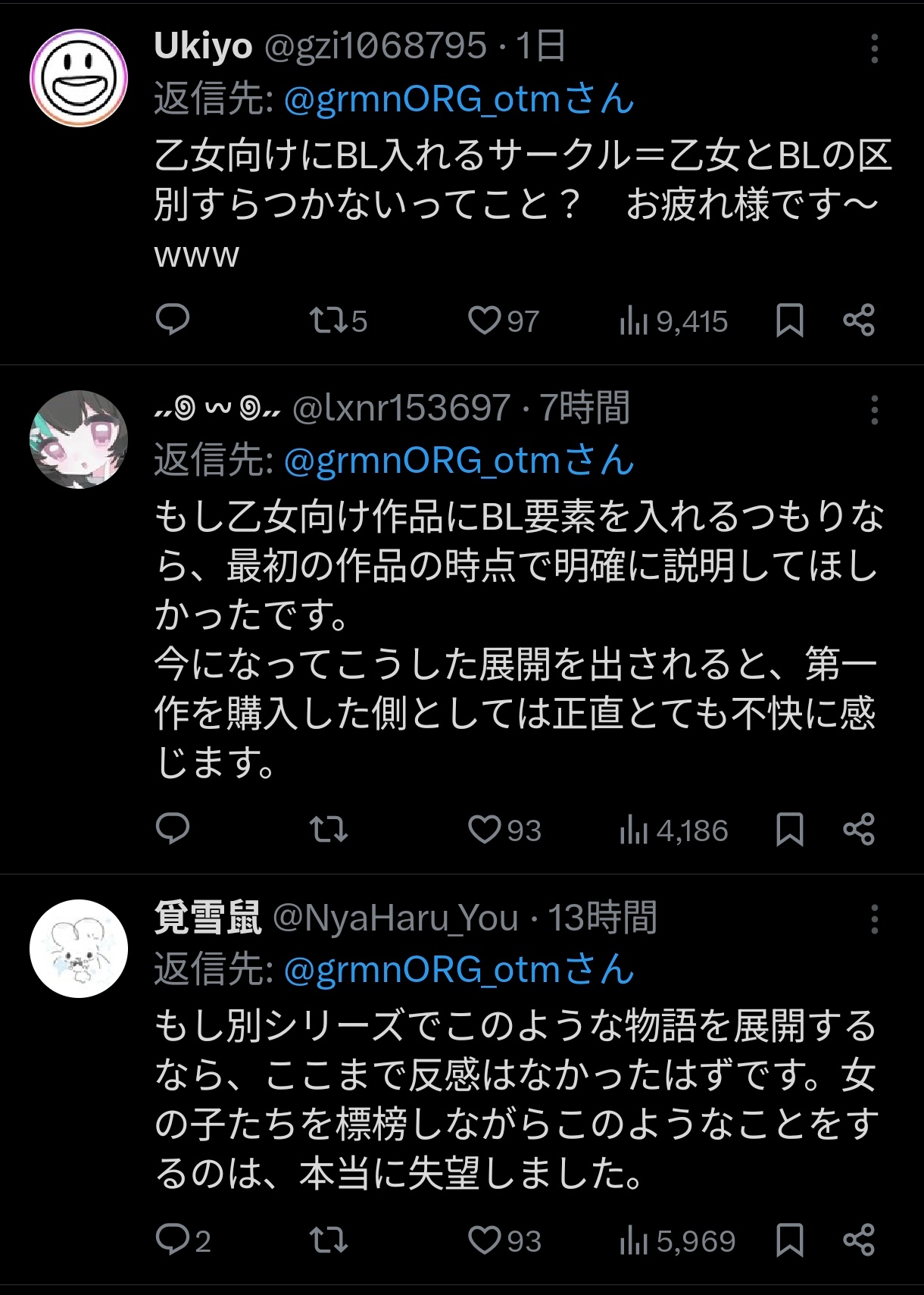924x1295 pixels.
Task: Open the more options on @NyaHaru_You's reply
Action: (x=875, y=919)
